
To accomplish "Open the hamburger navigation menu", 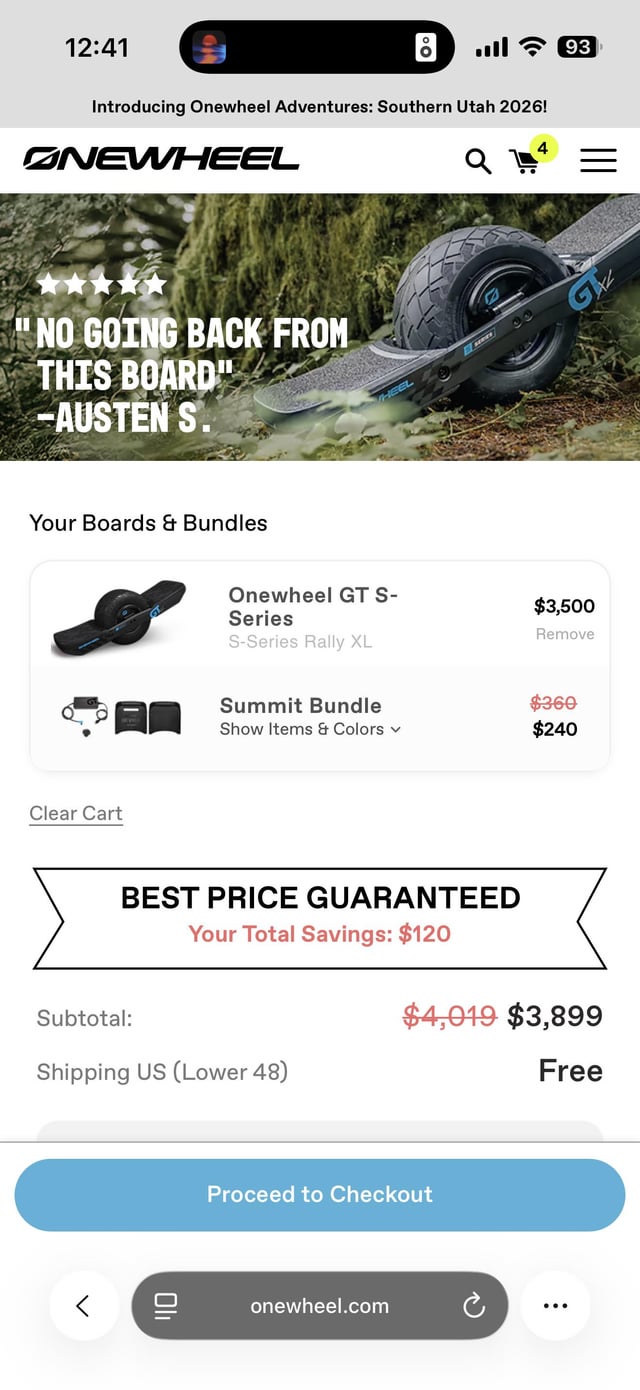I will [598, 160].
